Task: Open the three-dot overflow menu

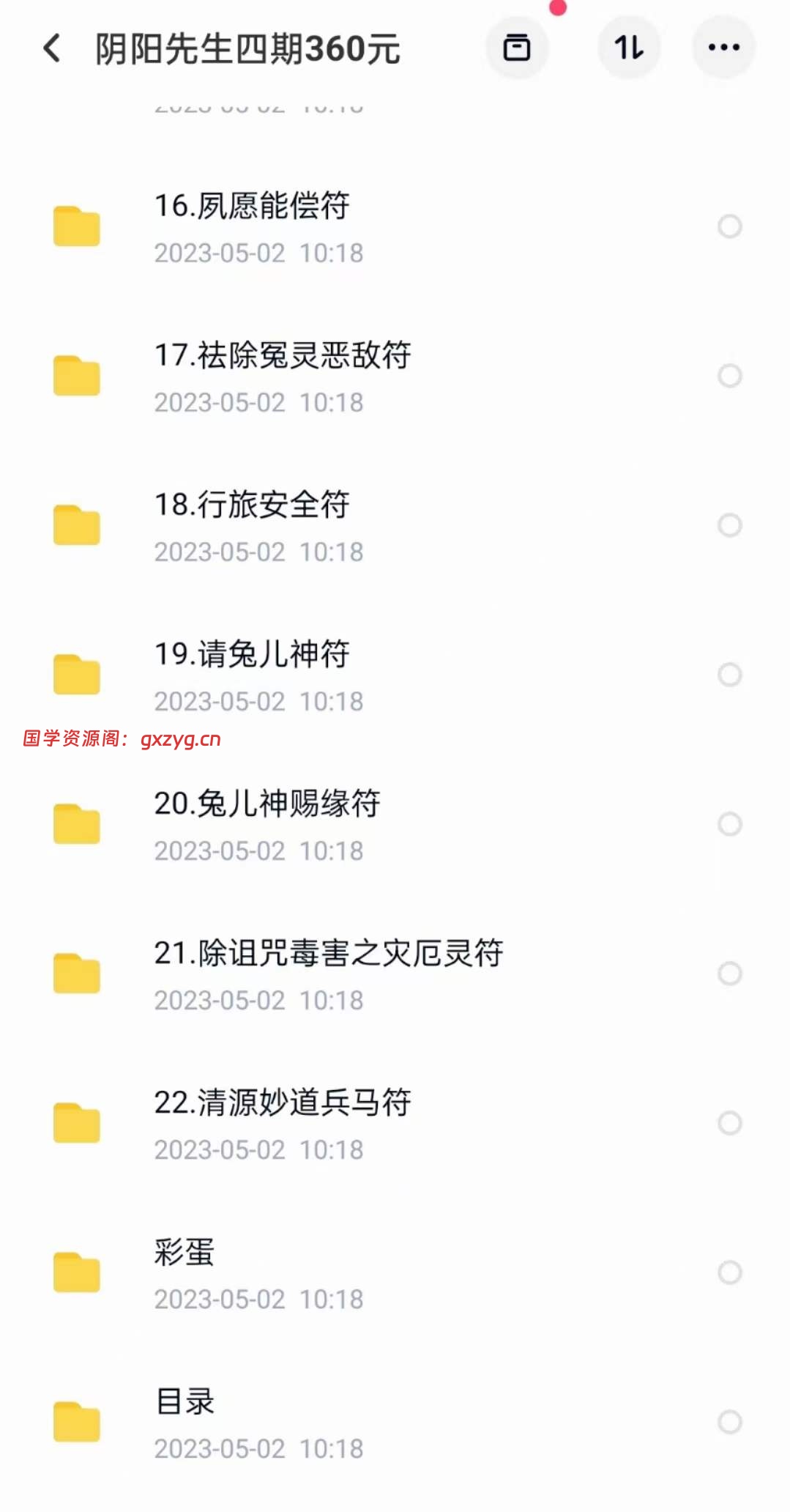Action: (723, 48)
